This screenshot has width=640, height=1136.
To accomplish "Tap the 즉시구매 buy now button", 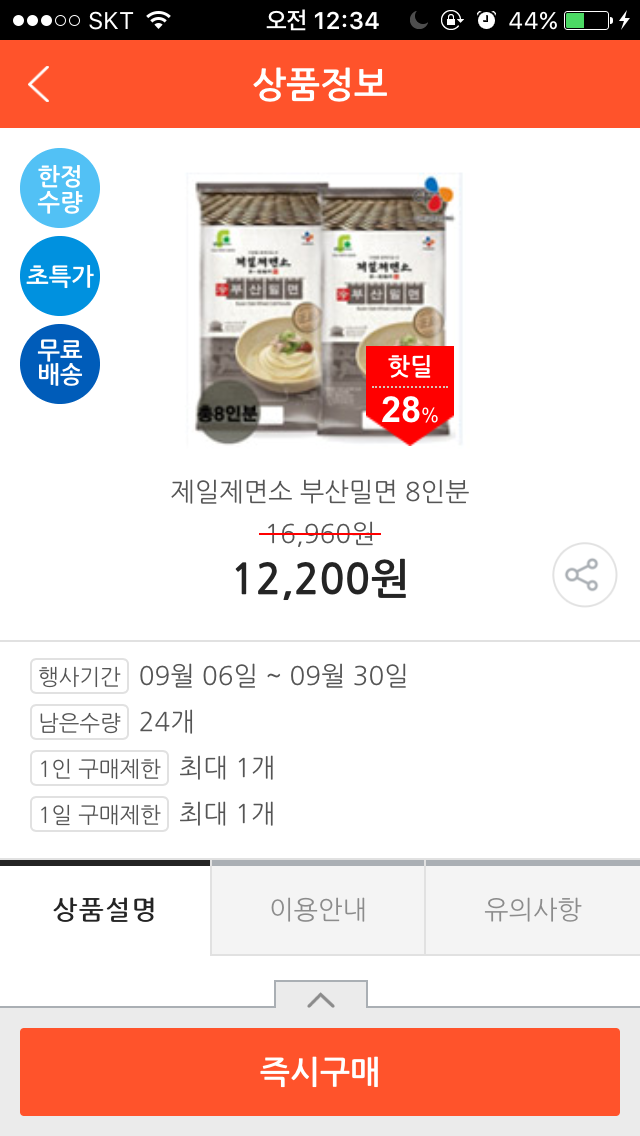I will coord(320,1071).
